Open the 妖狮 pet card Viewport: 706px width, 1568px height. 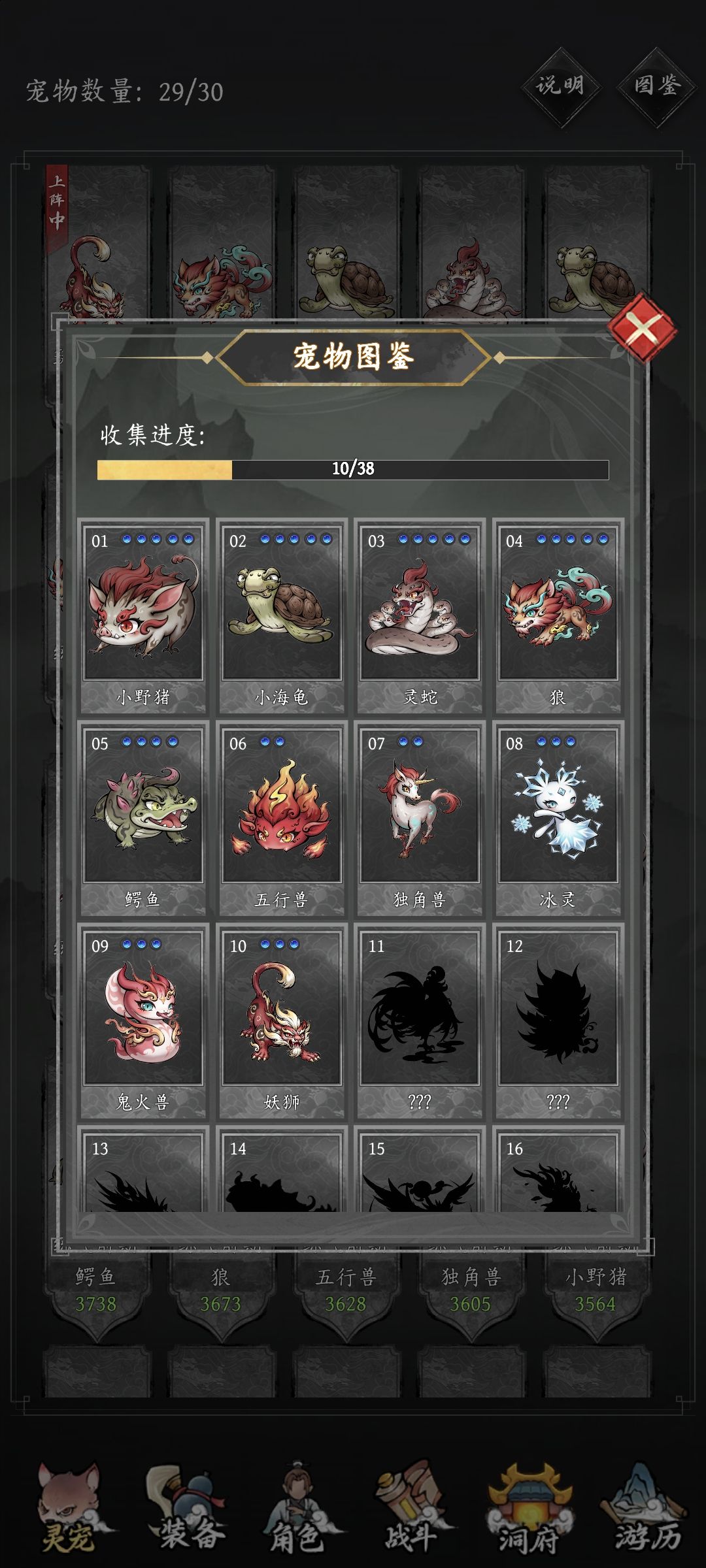click(281, 1019)
